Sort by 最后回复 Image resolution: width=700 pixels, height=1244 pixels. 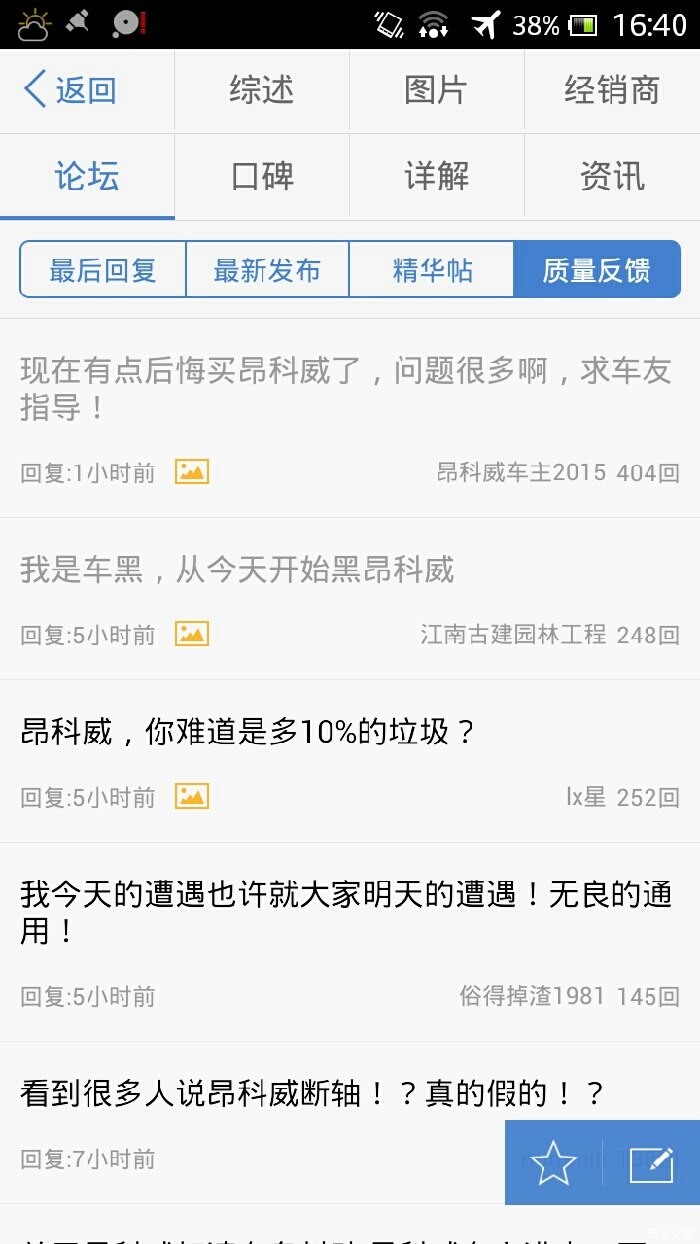point(103,270)
